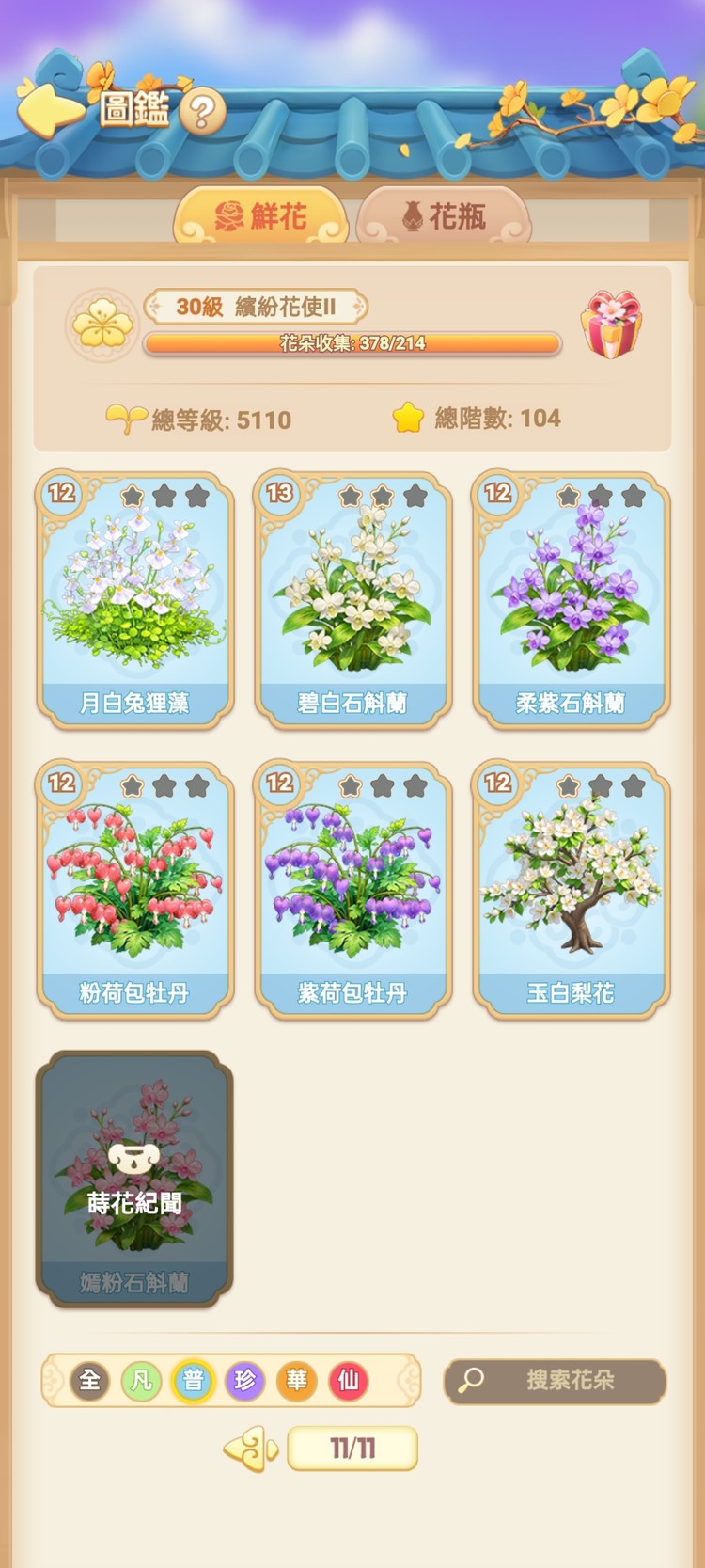Open the locked 嫣粉石斛蘭 card
This screenshot has height=1568, width=705.
pos(134,1175)
